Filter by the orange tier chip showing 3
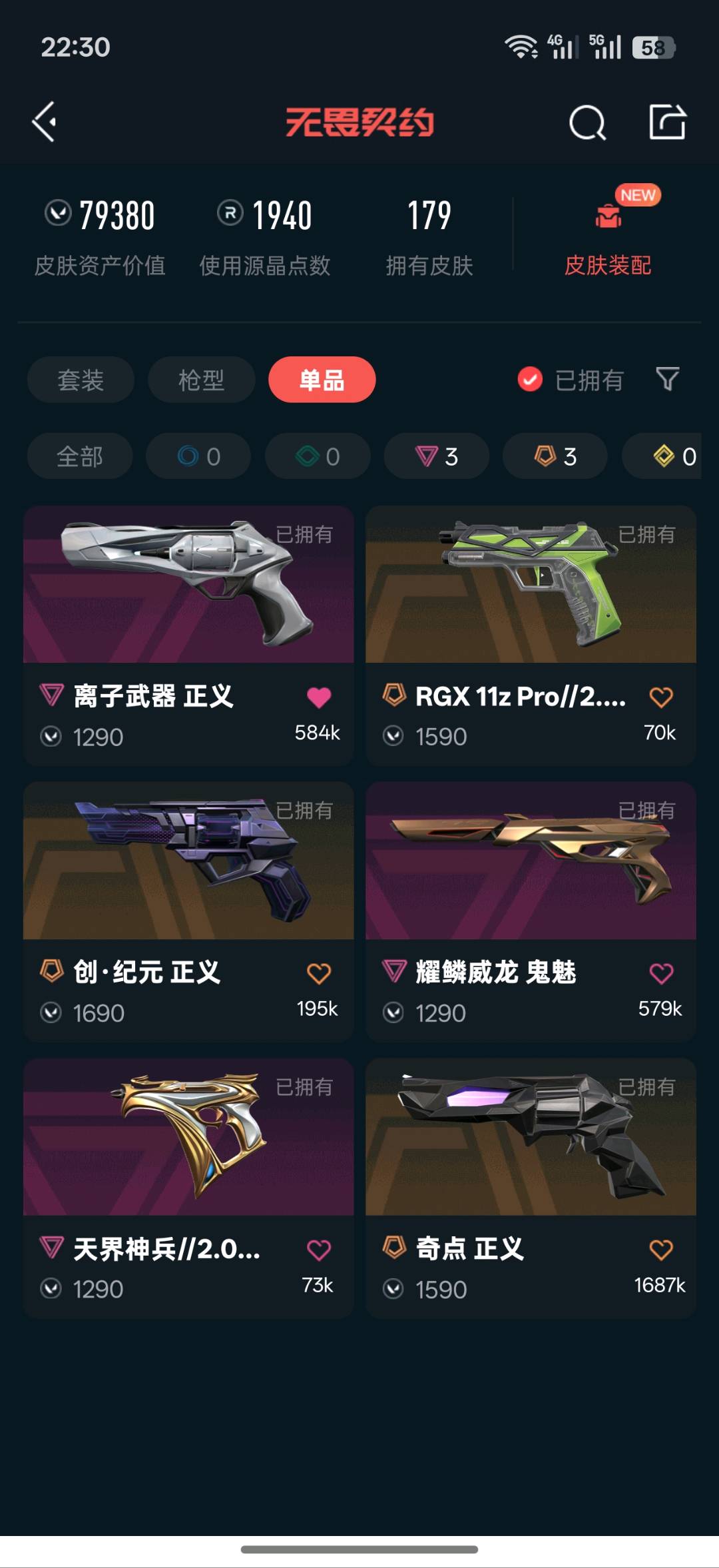Screen dimensions: 719x1568 click(x=555, y=456)
